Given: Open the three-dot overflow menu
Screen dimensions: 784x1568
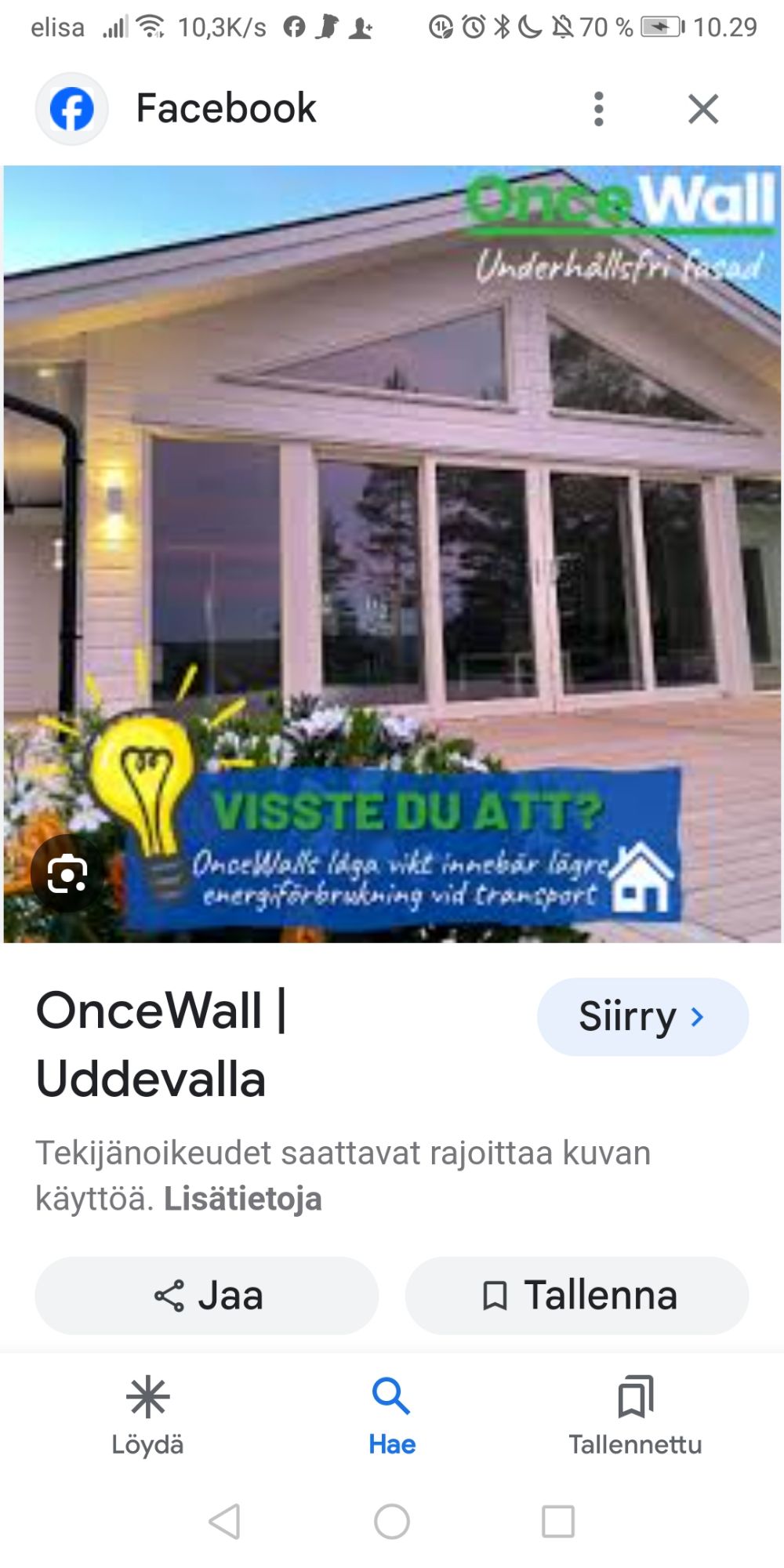Looking at the screenshot, I should coord(599,109).
